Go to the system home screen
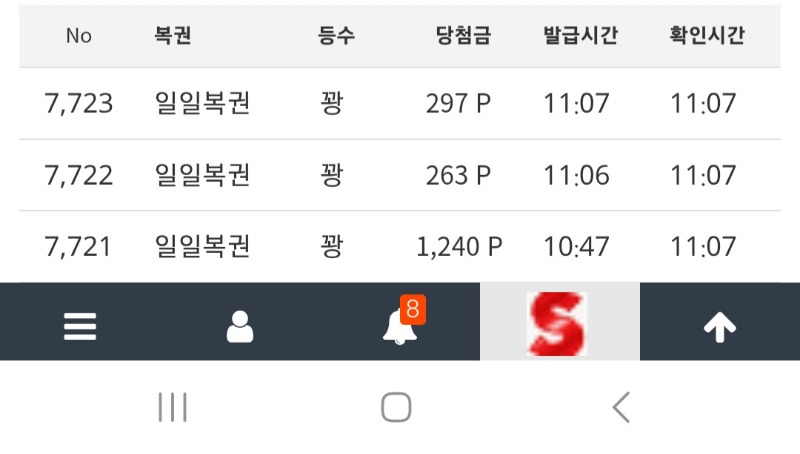 tap(397, 407)
